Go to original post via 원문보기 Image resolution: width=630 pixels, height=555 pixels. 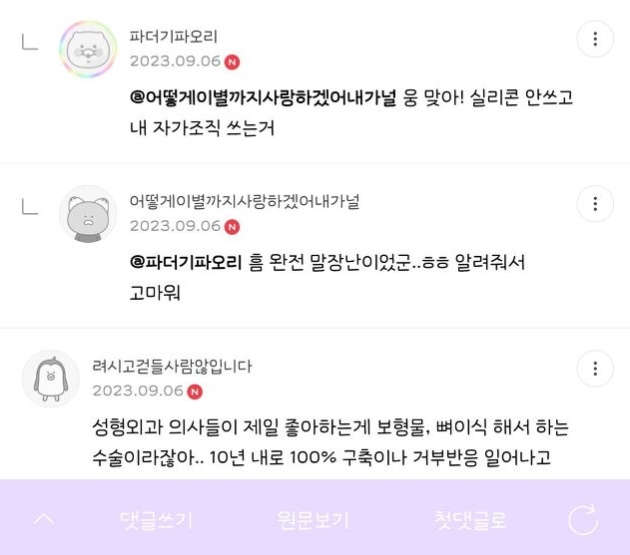point(313,520)
